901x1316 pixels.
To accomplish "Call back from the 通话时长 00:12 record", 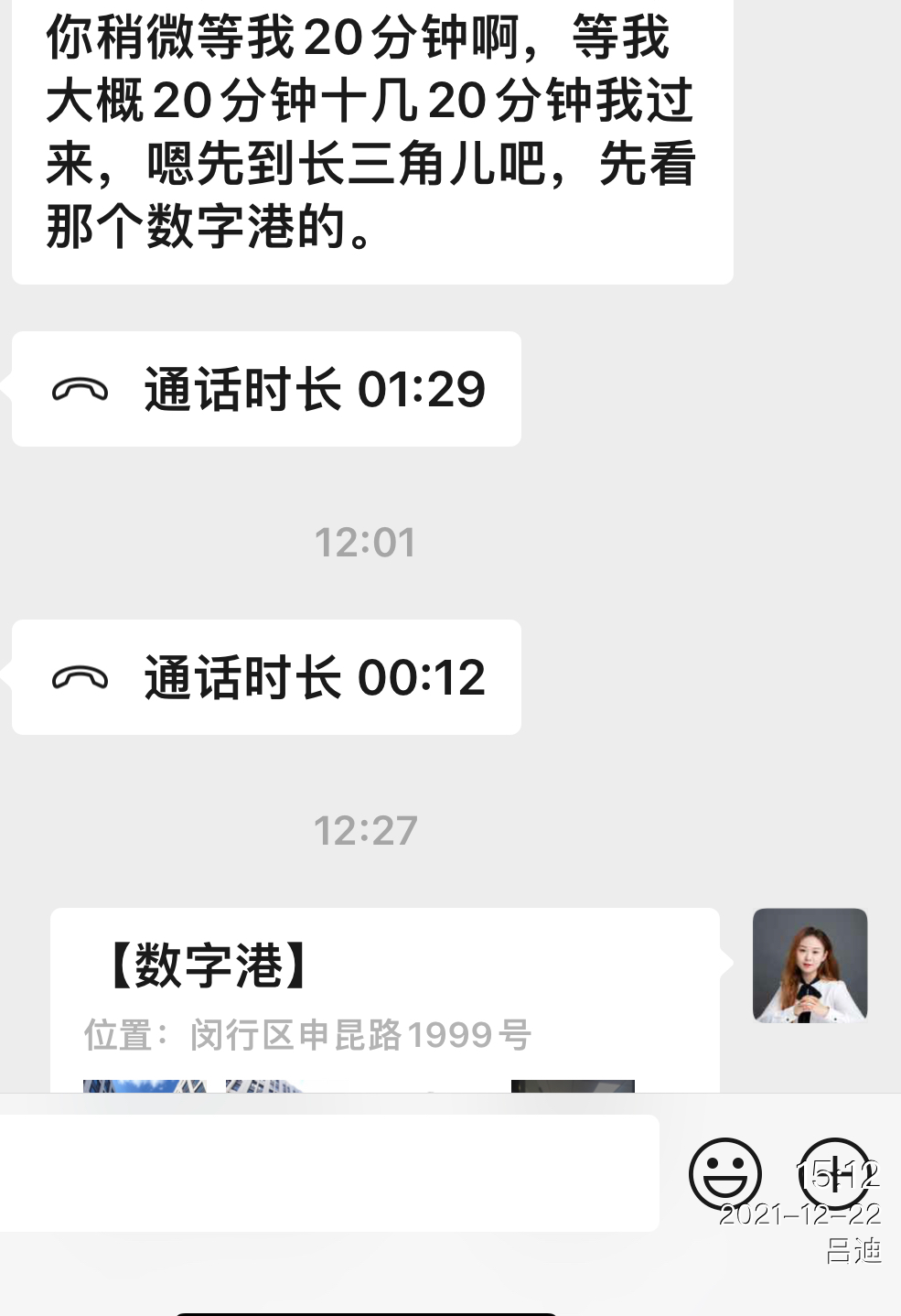I will (x=266, y=677).
